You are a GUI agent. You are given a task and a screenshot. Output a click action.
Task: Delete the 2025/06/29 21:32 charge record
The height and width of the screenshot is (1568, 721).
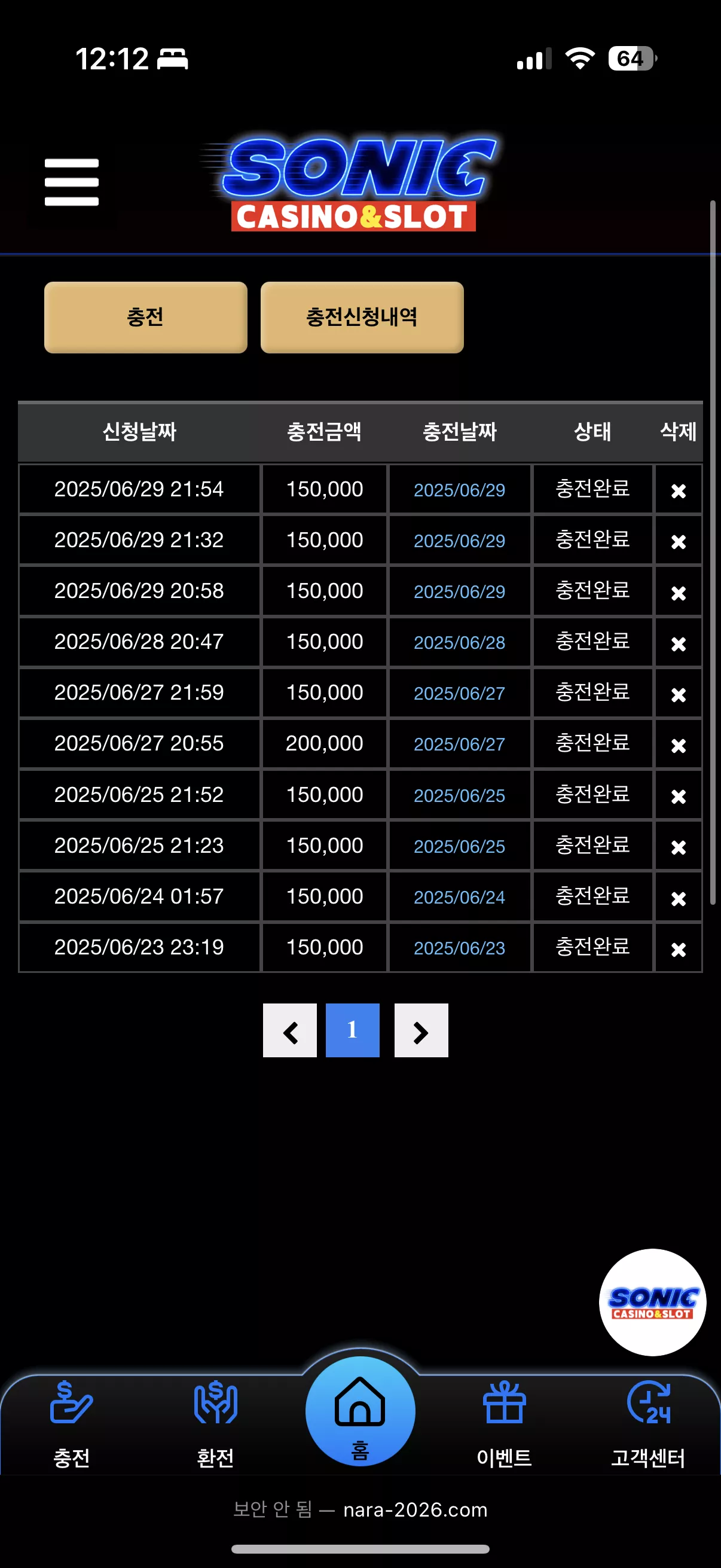pyautogui.click(x=679, y=541)
